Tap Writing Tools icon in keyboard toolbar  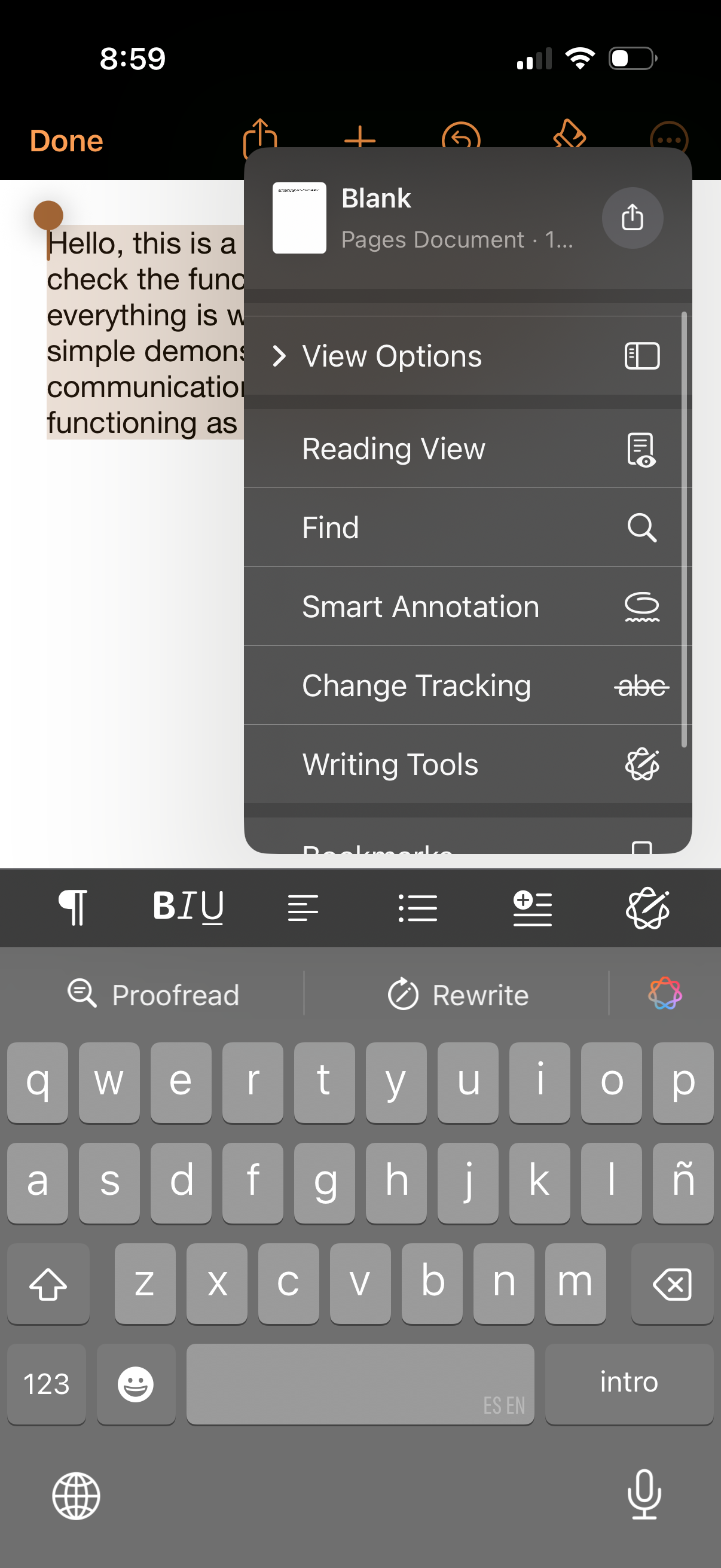pos(647,908)
